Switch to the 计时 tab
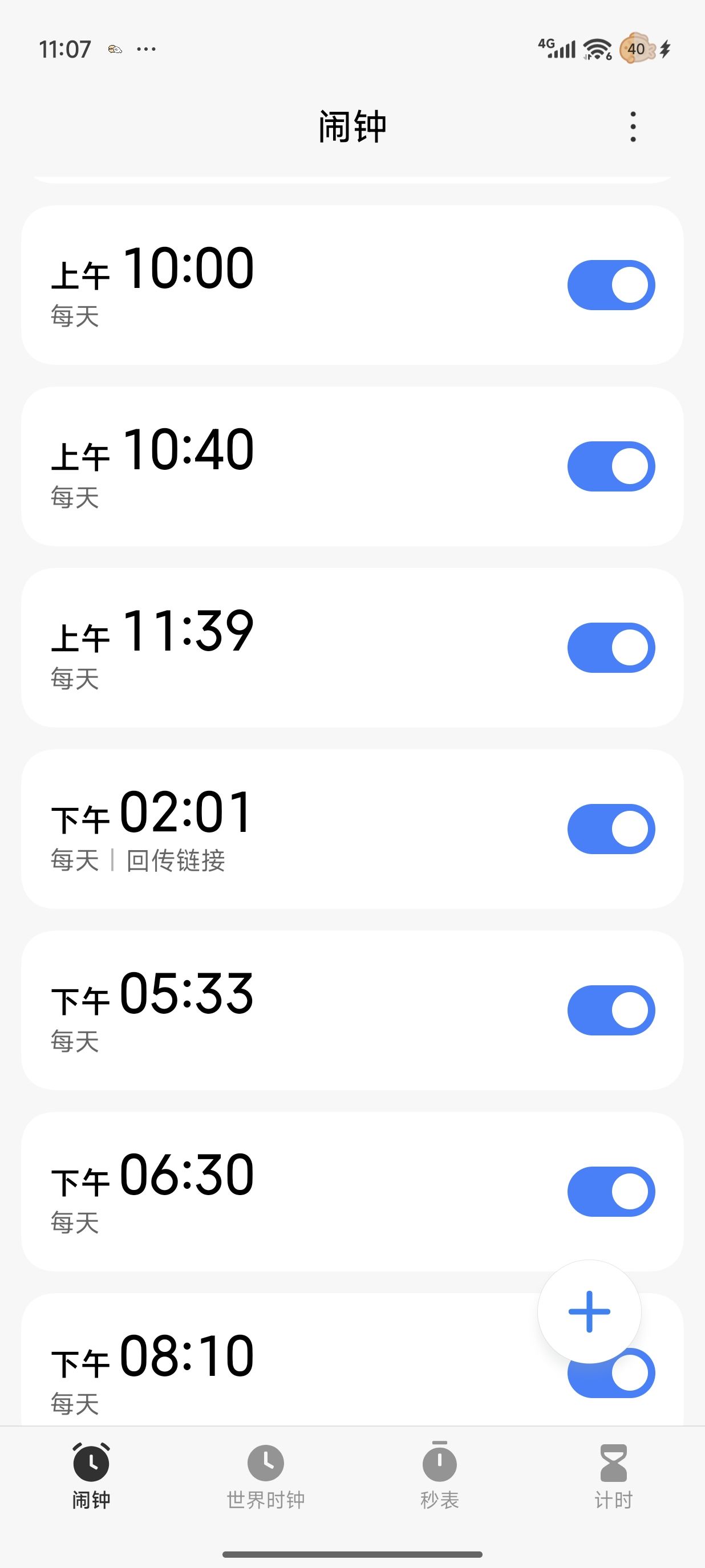 pos(614,1477)
